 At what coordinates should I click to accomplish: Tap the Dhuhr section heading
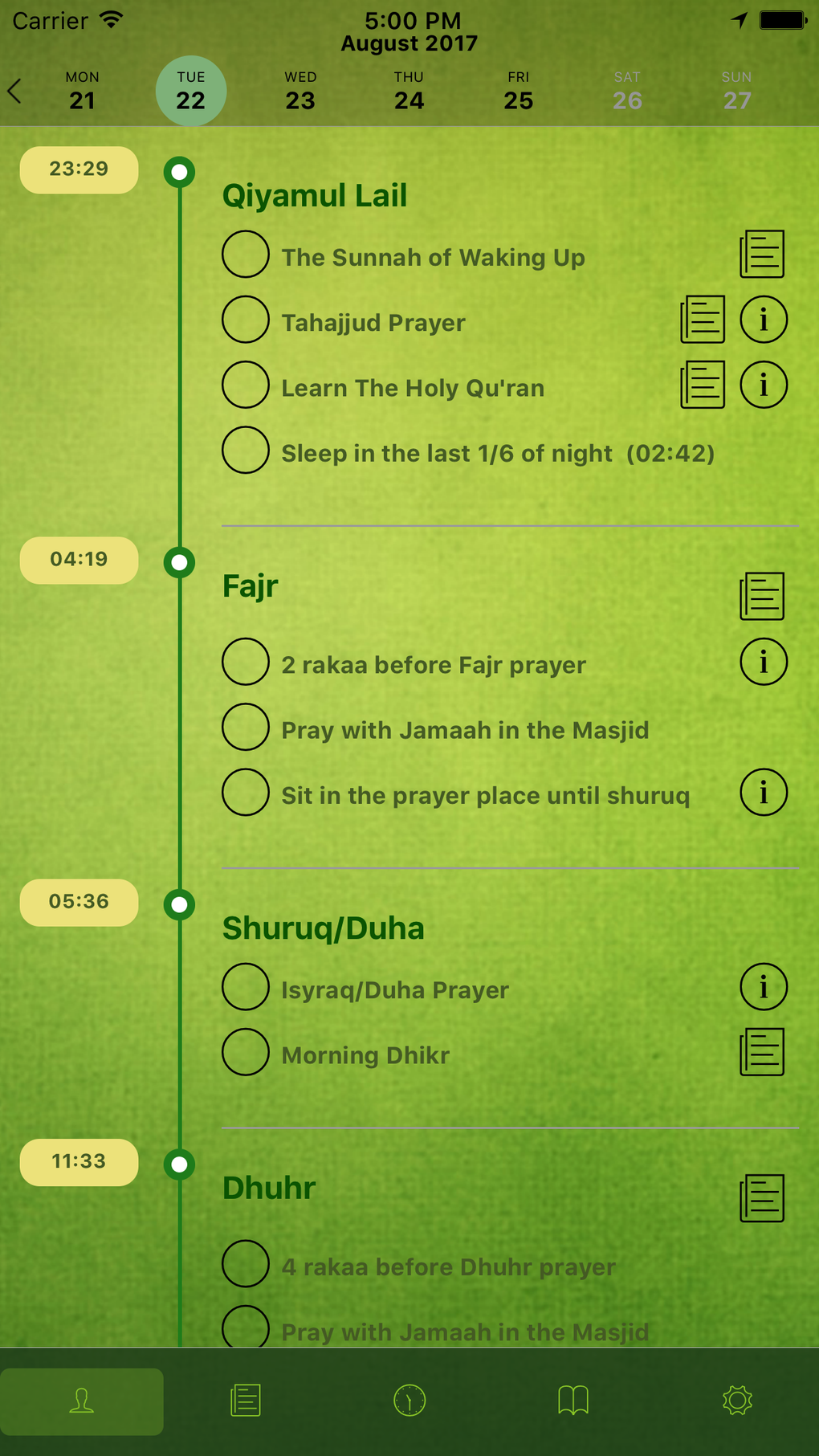(x=268, y=1187)
